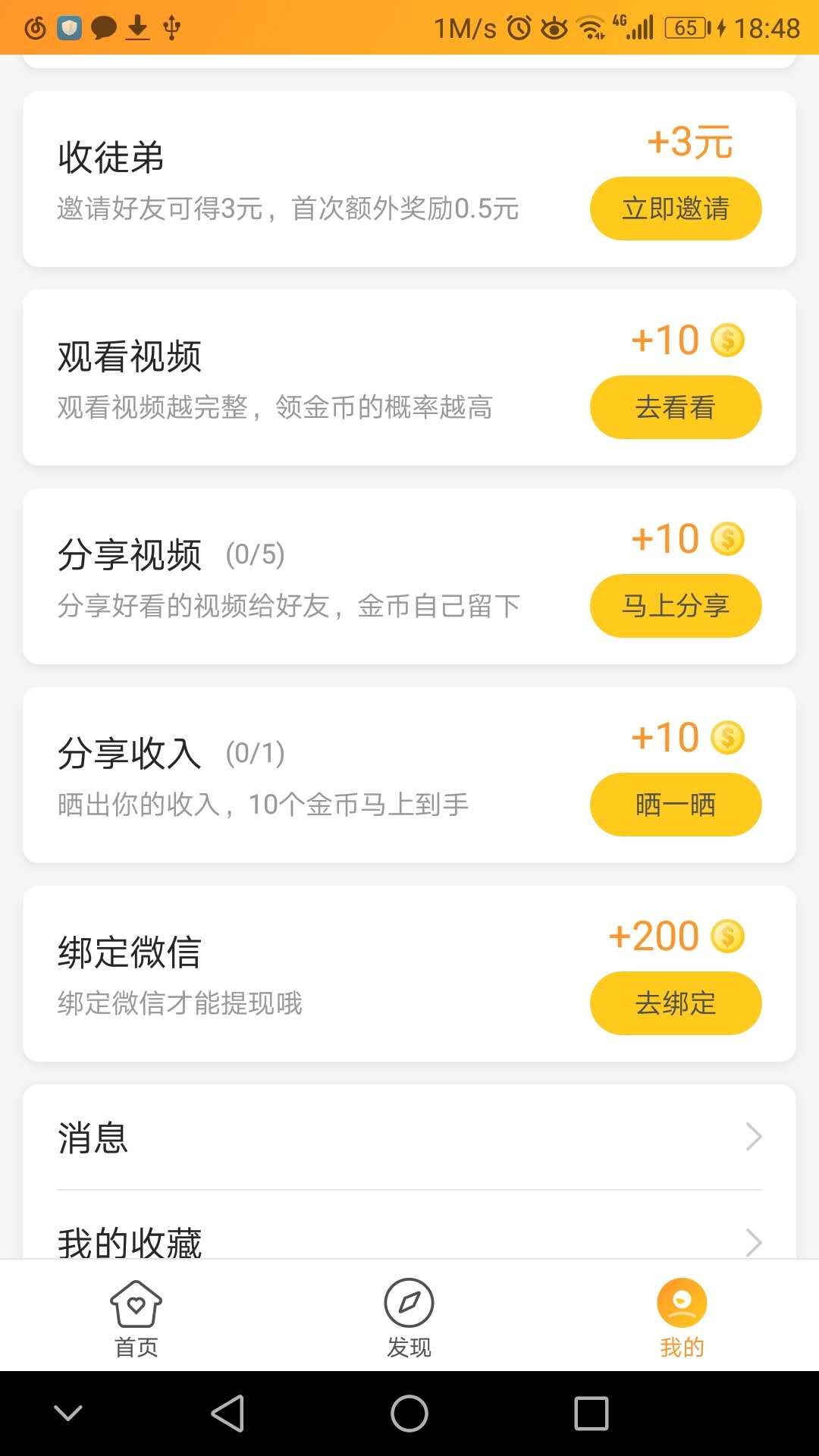Click the gold coin icon next to +10 观看视频 reward
The image size is (819, 1456).
(726, 340)
